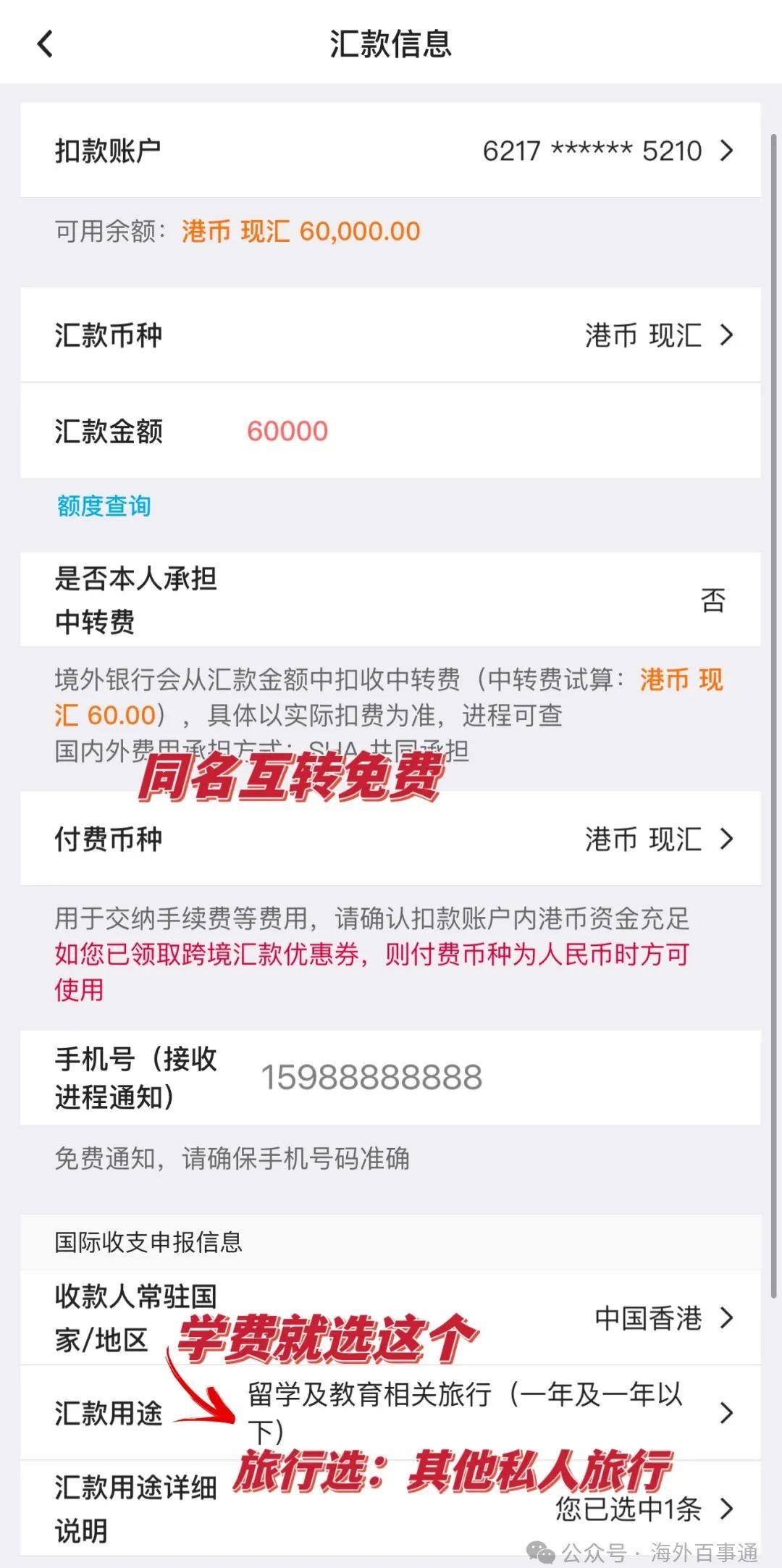Edit the 汇款金额 amount field

[x=434, y=432]
